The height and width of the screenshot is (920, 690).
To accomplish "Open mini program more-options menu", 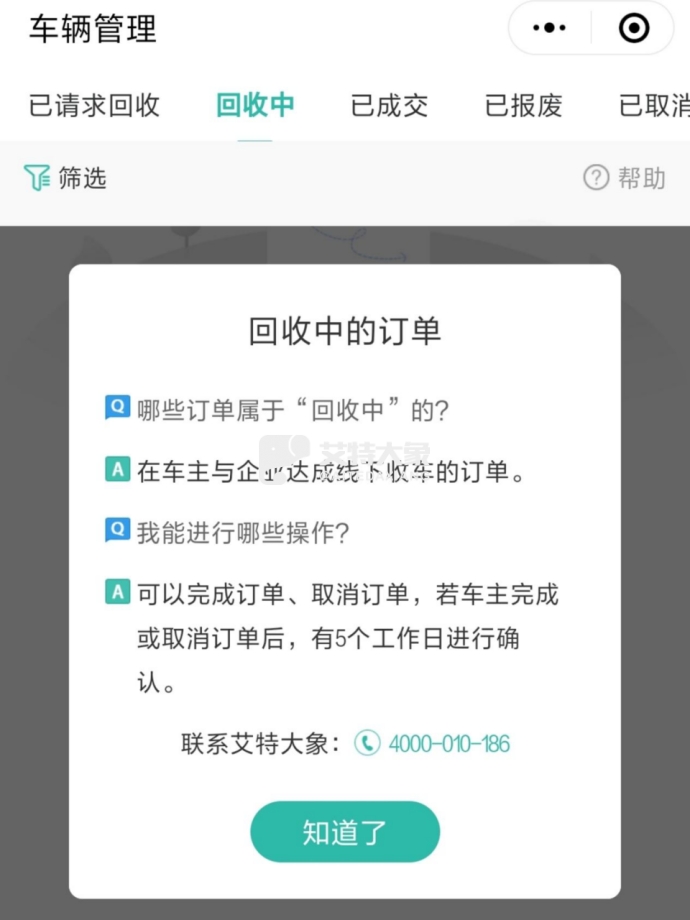I will (x=550, y=29).
